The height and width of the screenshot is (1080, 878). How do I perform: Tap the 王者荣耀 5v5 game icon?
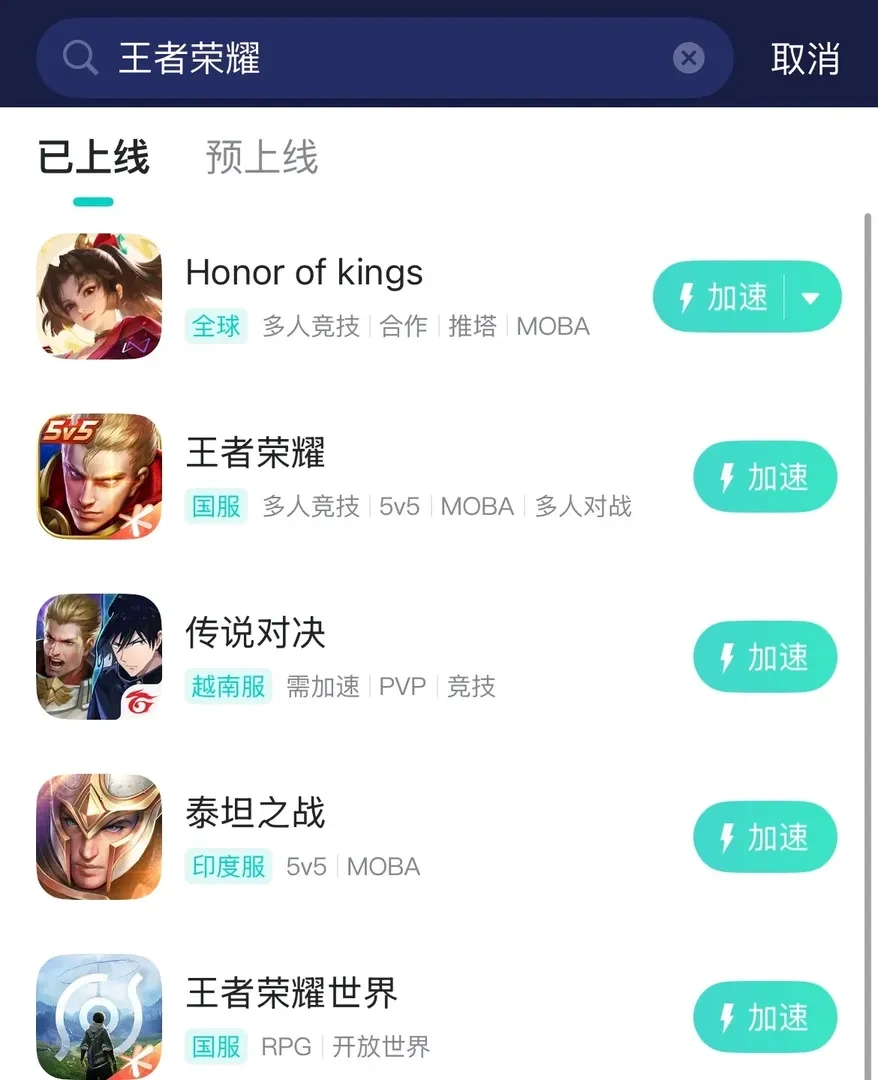click(x=98, y=476)
